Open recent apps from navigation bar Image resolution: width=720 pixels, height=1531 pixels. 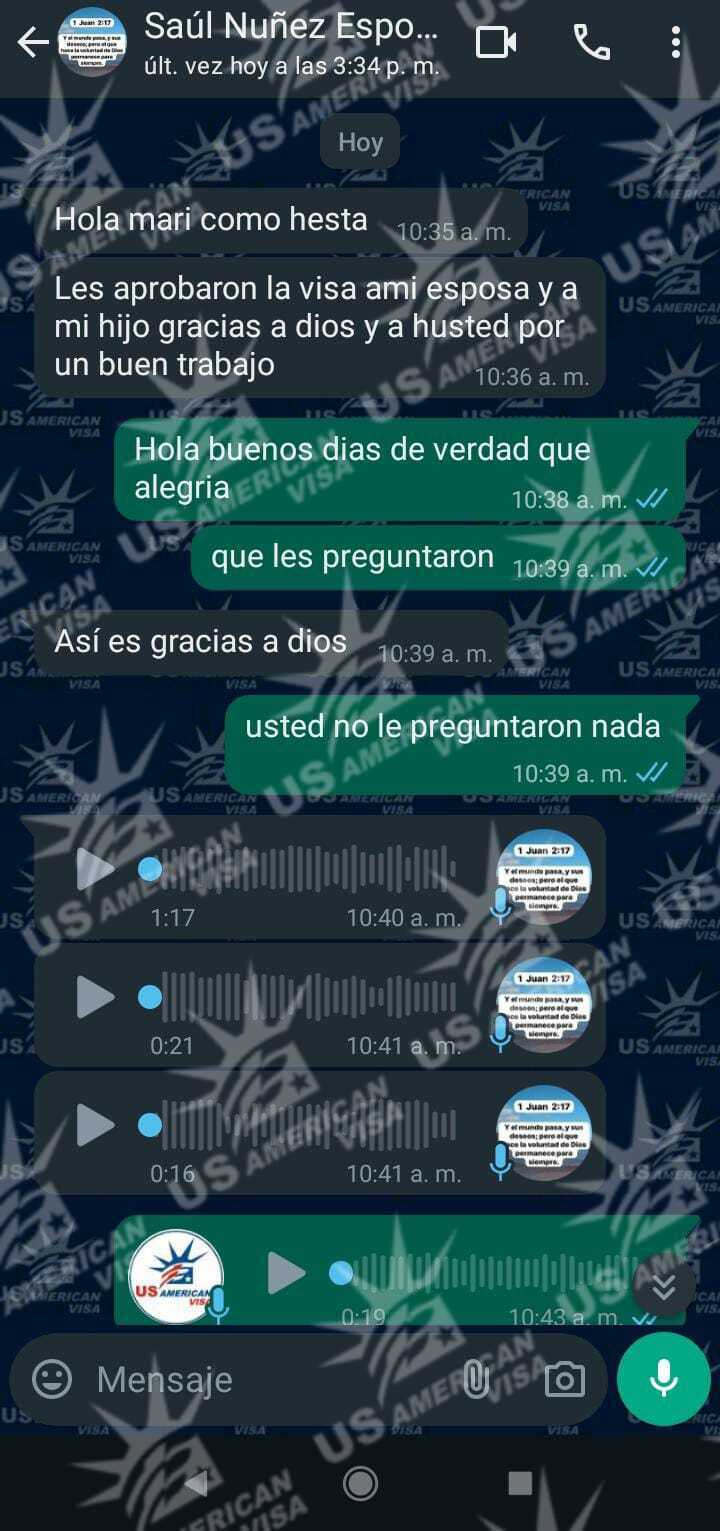pos(519,1483)
